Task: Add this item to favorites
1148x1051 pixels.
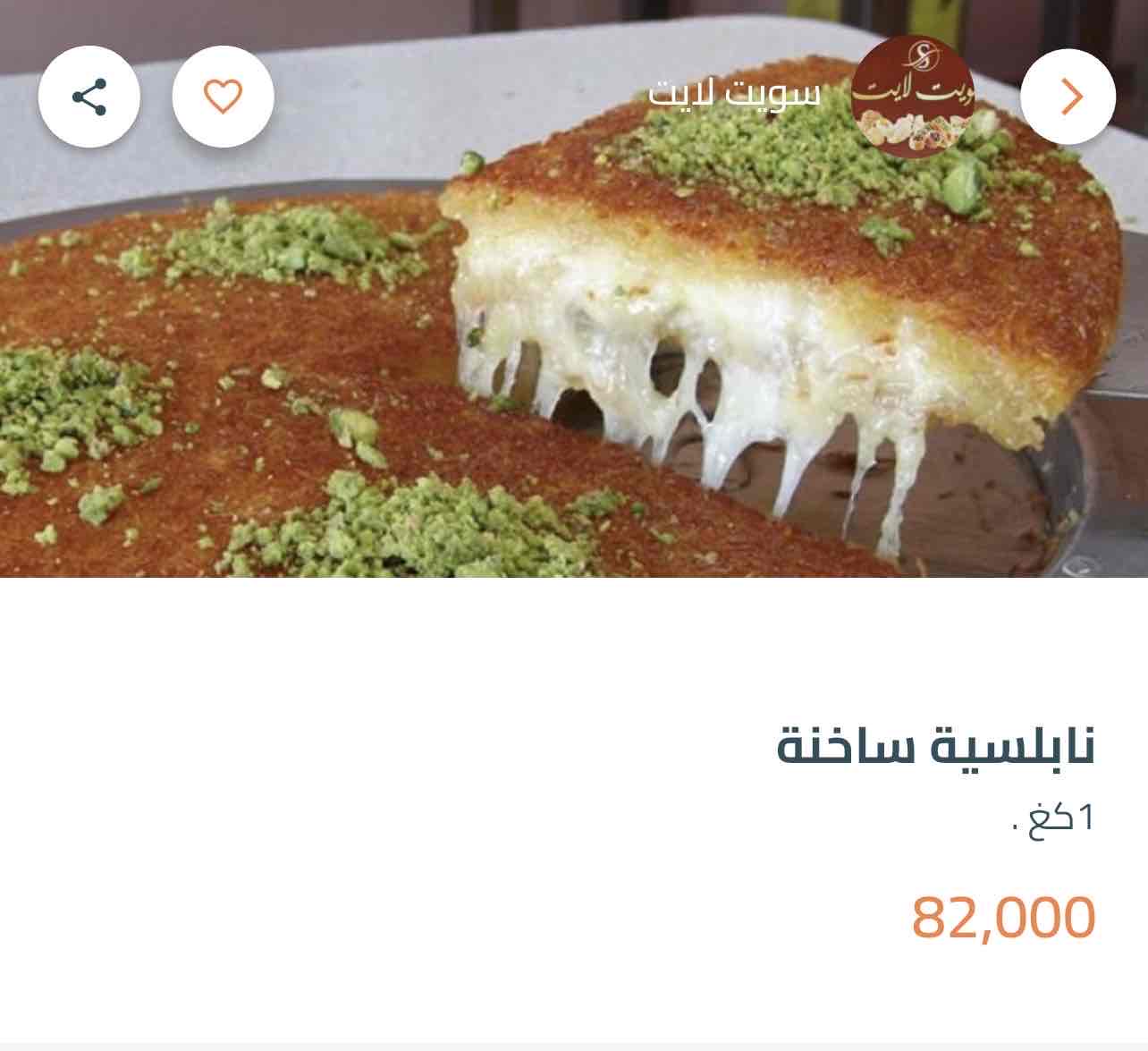Action: [223, 97]
